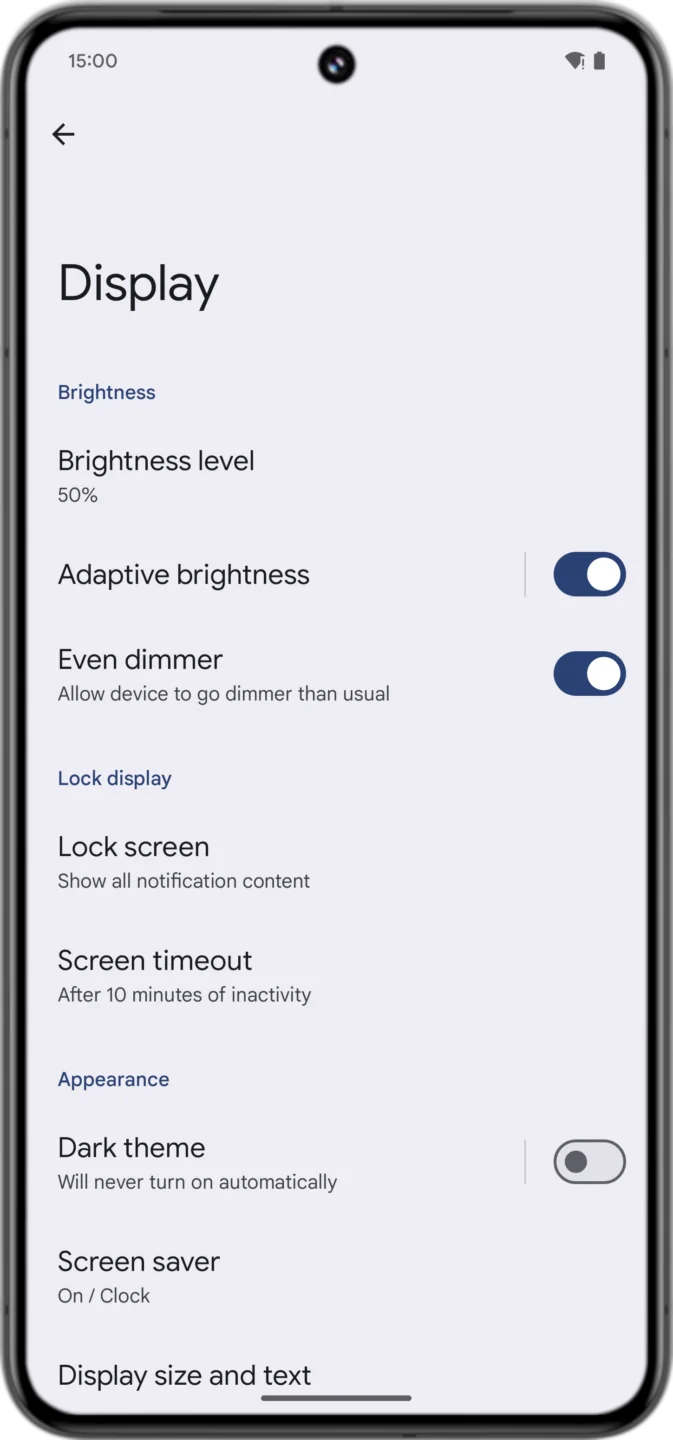
Task: Open Display size and text
Action: pos(336,1376)
